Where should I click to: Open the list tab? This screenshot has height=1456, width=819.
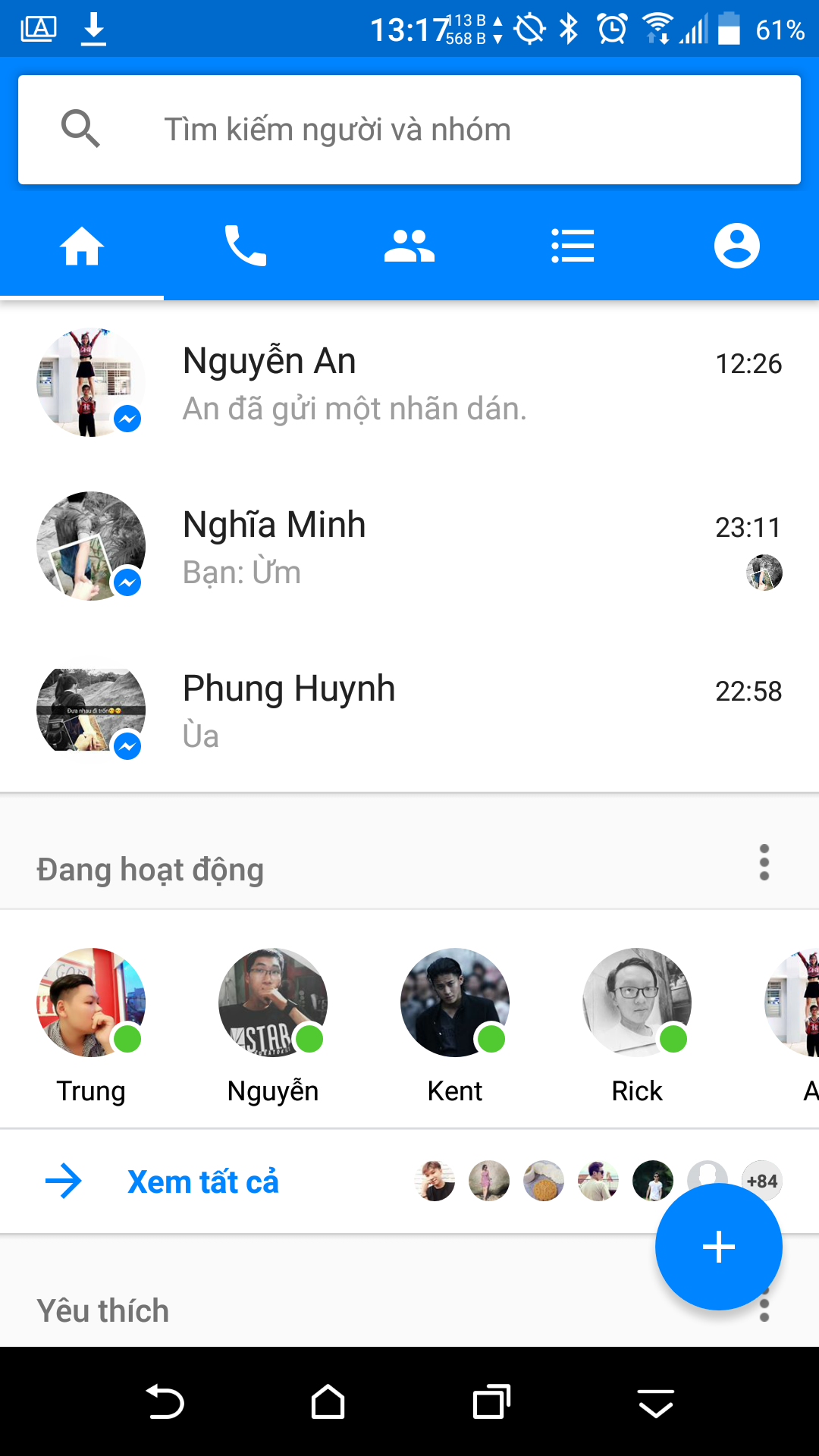pos(573,246)
